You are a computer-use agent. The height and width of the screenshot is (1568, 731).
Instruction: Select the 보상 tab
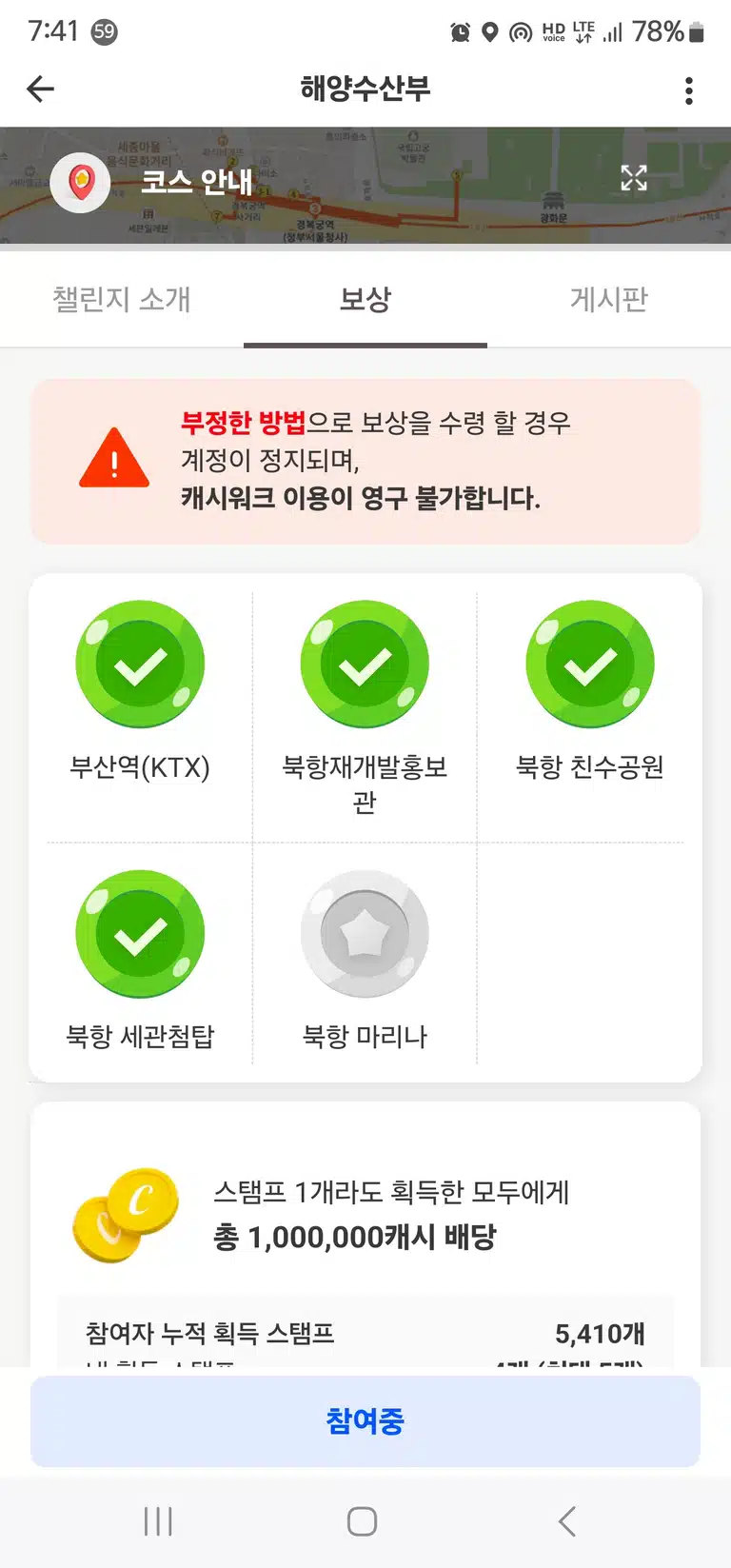pyautogui.click(x=365, y=299)
